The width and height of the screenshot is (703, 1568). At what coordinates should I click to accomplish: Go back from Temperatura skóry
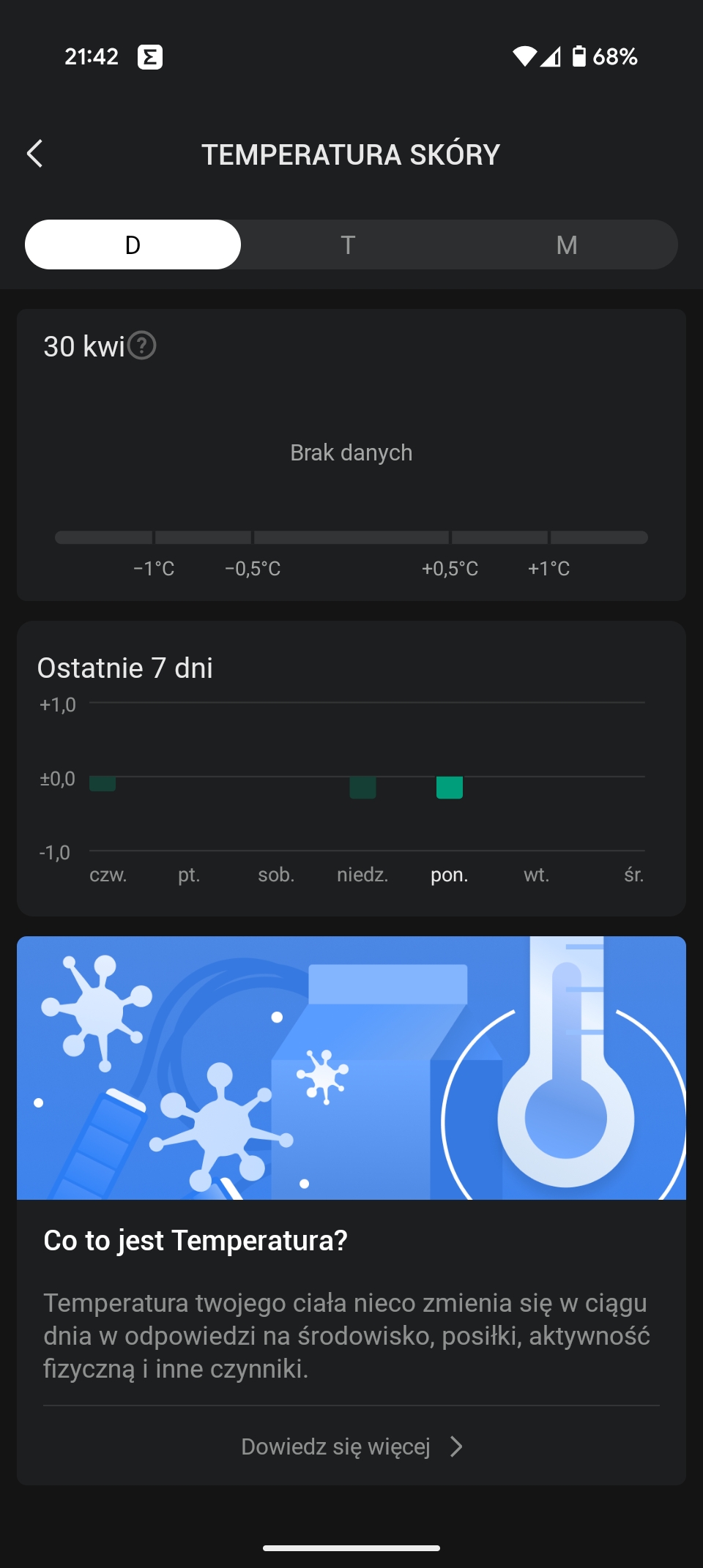tap(34, 154)
